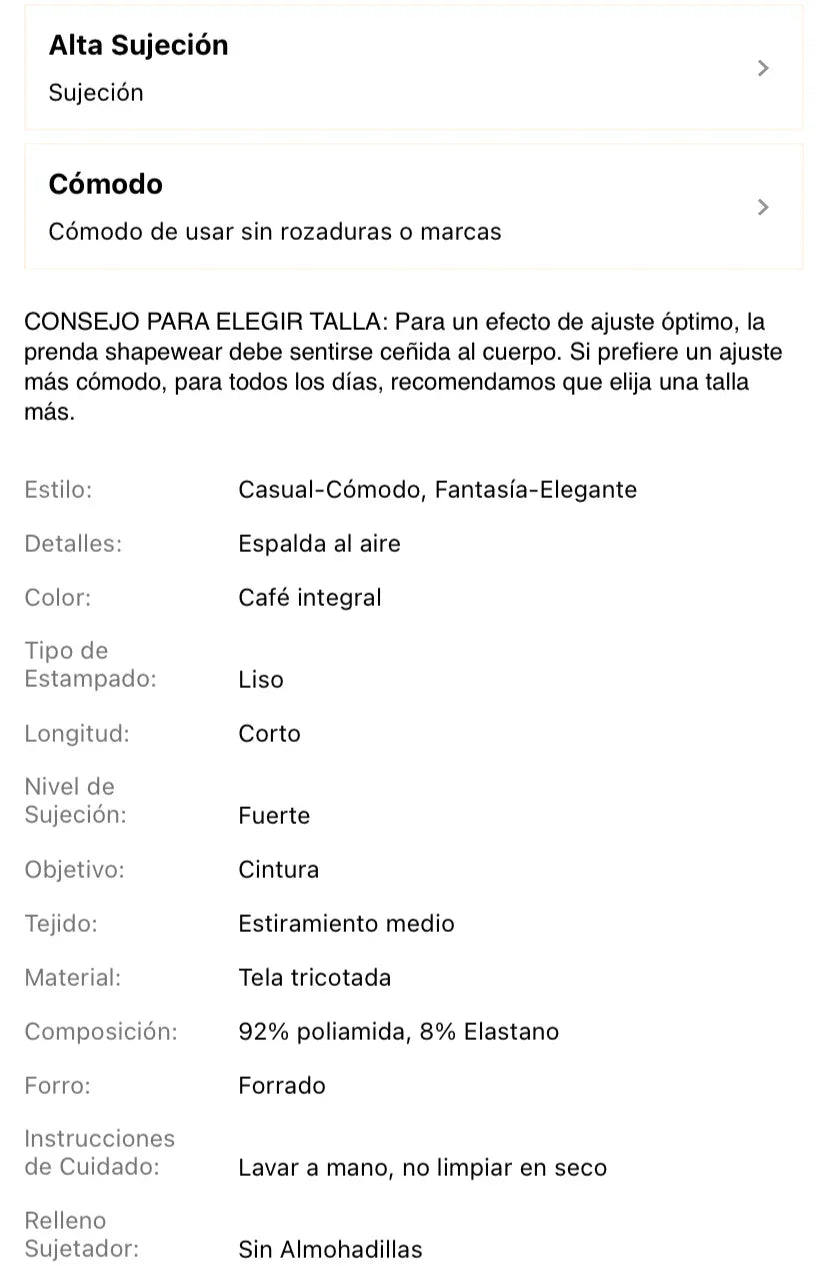Viewport: 828px width, 1279px height.
Task: Click the Sujeción subtitle text
Action: tap(96, 93)
